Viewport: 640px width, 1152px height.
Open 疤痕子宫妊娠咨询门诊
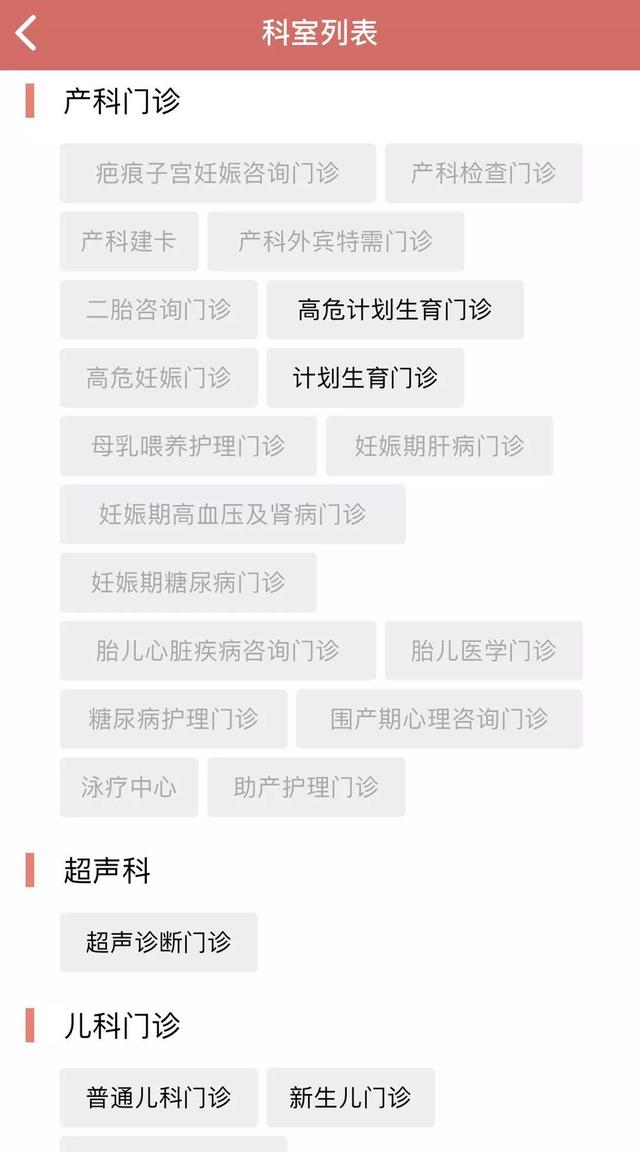click(217, 173)
